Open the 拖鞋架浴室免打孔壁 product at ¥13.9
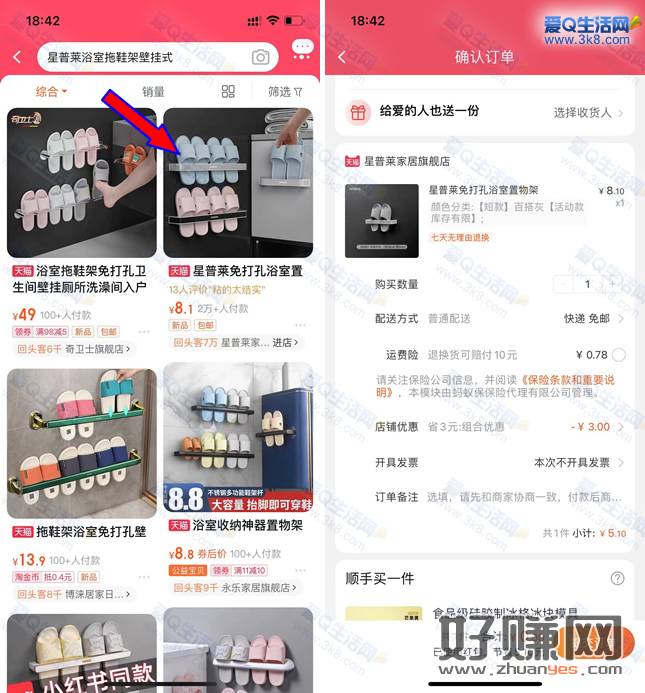The height and width of the screenshot is (693, 645). point(82,445)
